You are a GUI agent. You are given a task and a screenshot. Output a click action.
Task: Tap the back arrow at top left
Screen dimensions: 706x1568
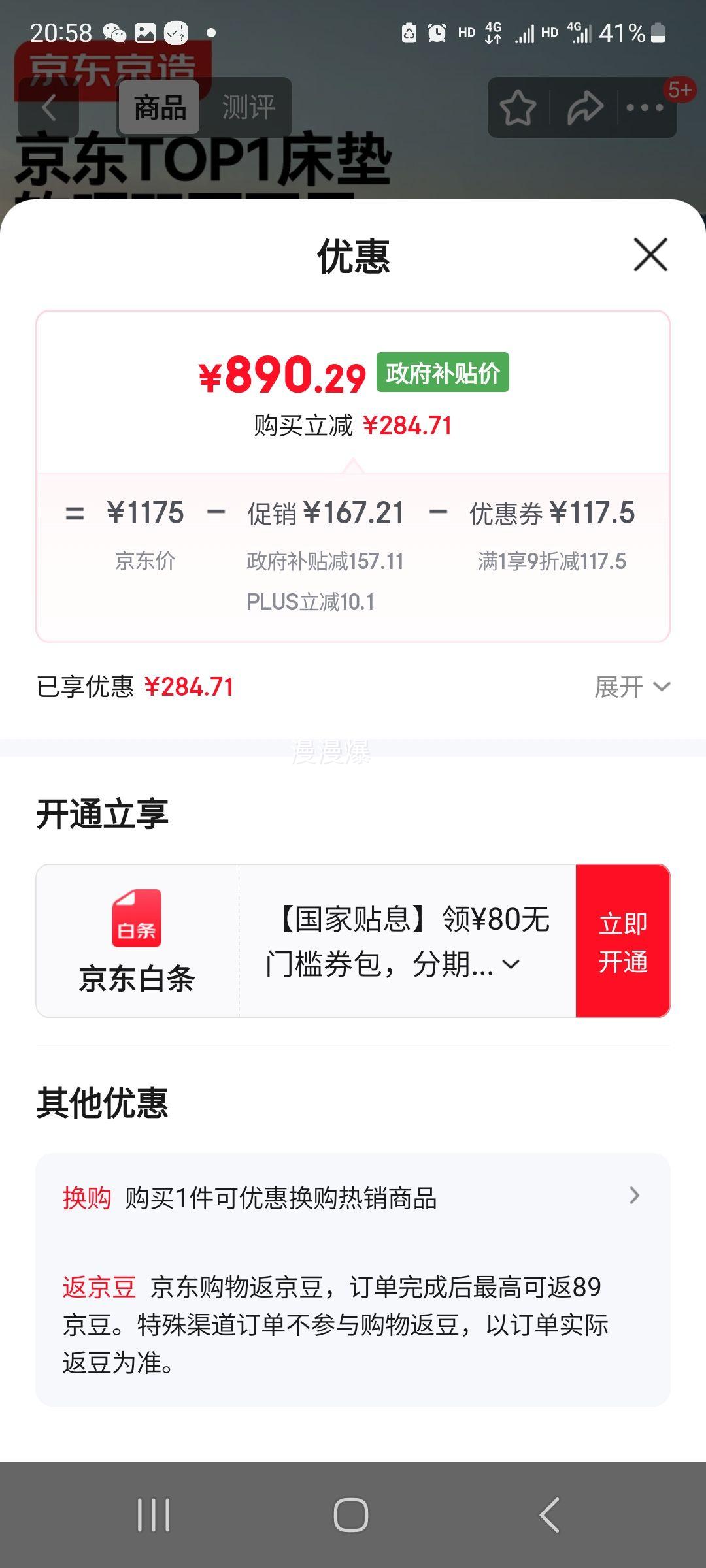coord(47,108)
